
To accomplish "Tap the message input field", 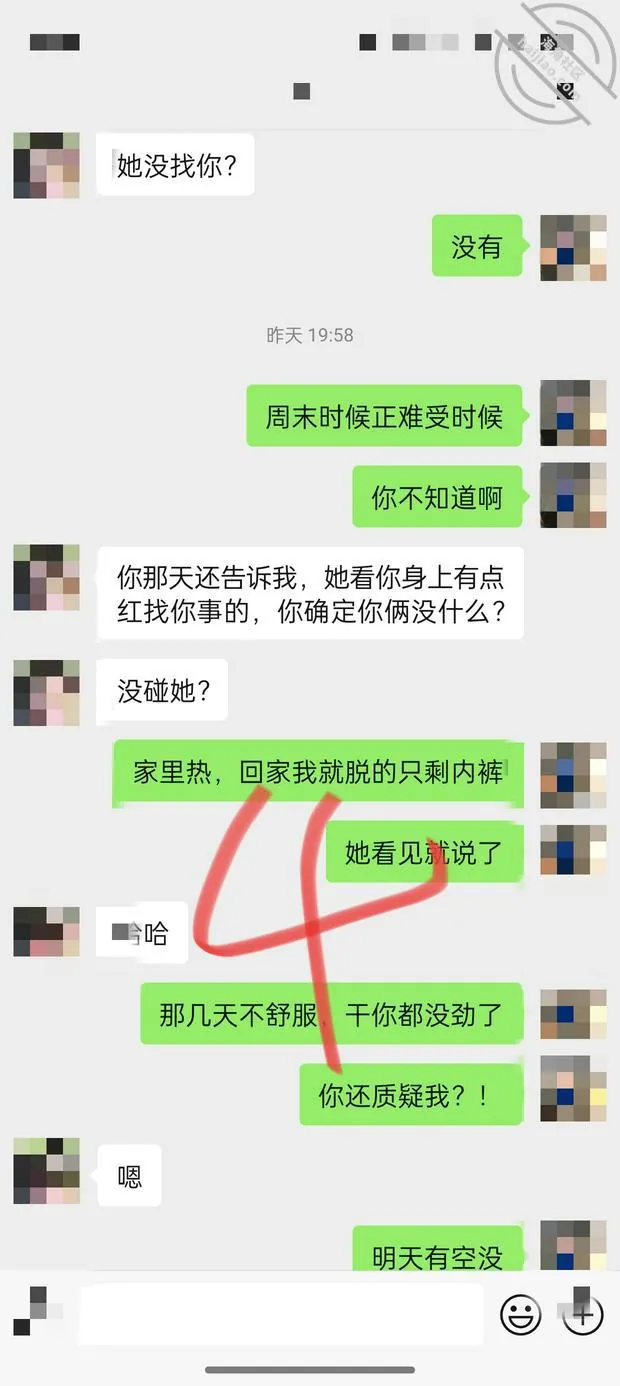I will [x=281, y=1314].
